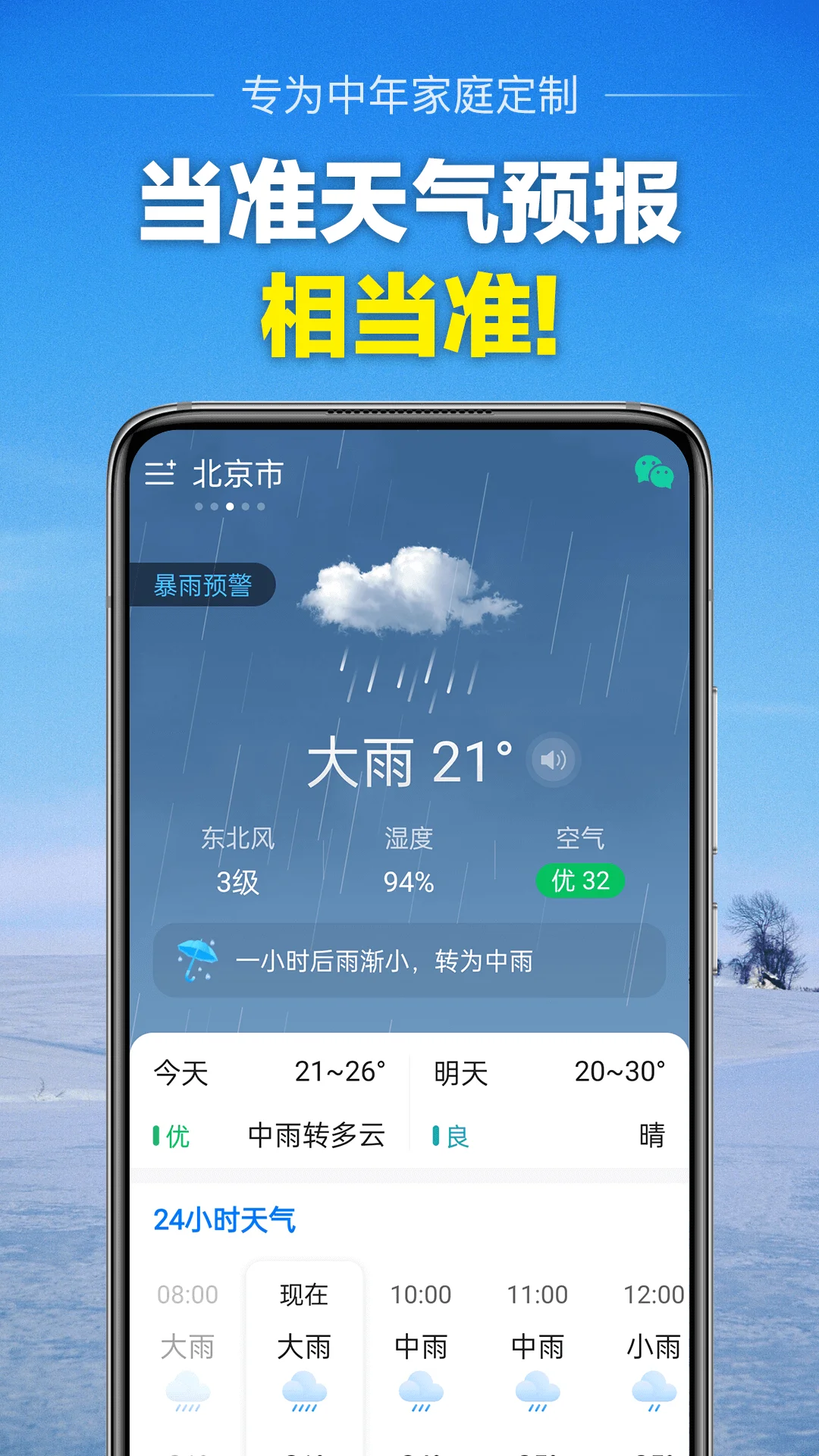Screen dimensions: 819x1456
Task: Tap the green WeChat share icon
Action: (654, 472)
